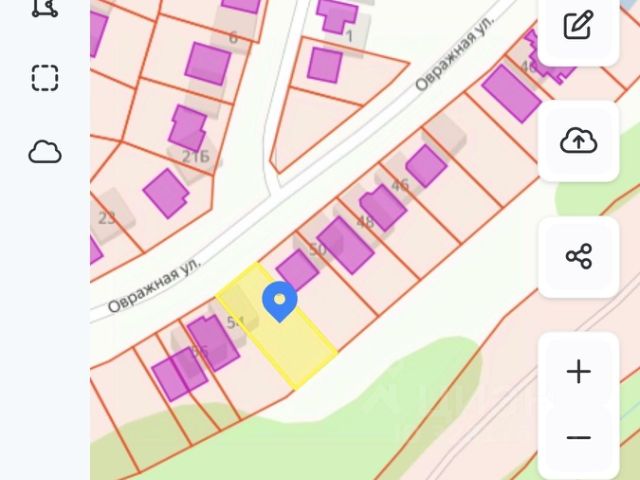Open the cloud icon in left toolbar

(45, 152)
